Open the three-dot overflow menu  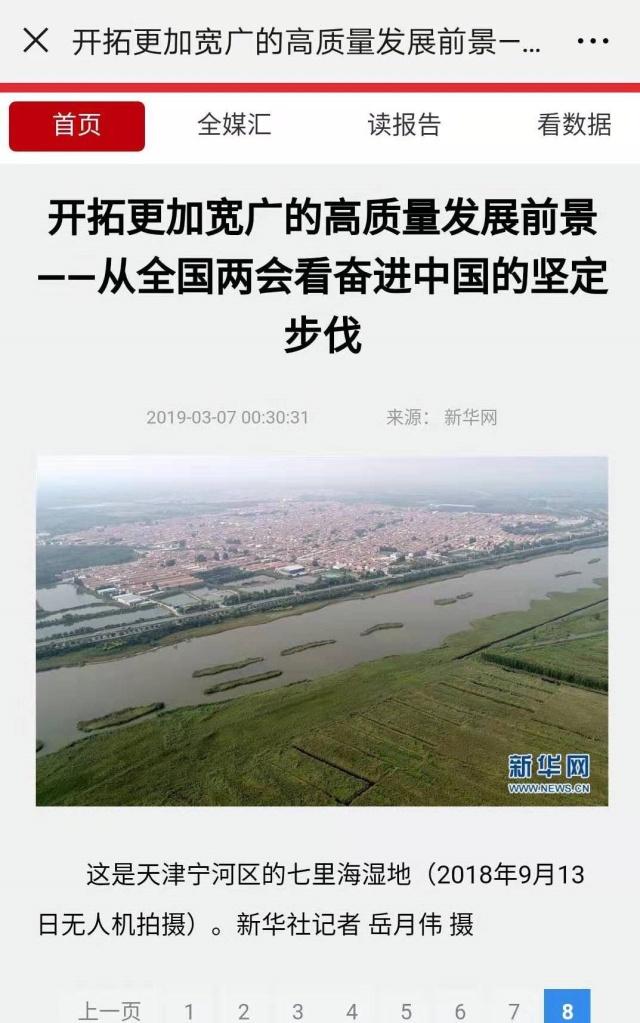click(x=592, y=42)
